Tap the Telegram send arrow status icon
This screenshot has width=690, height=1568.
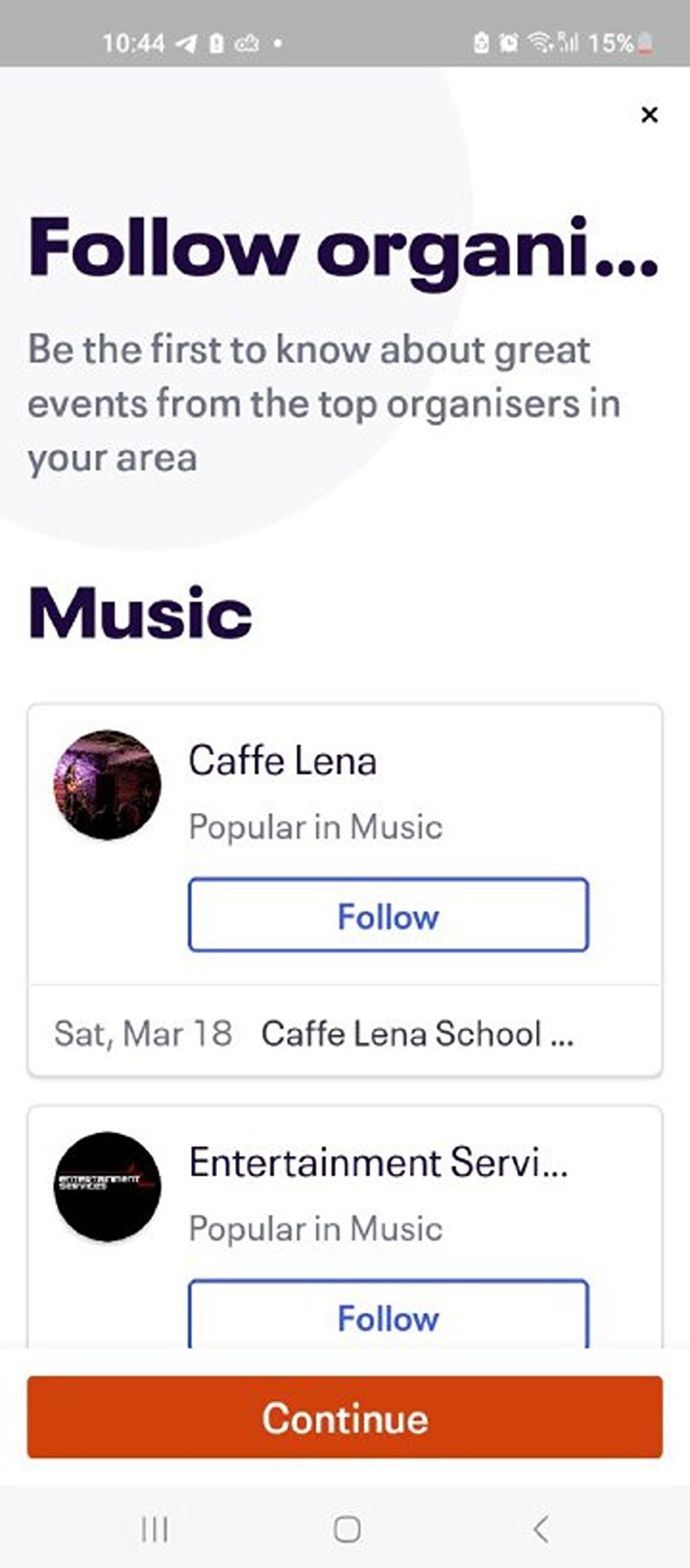(185, 43)
